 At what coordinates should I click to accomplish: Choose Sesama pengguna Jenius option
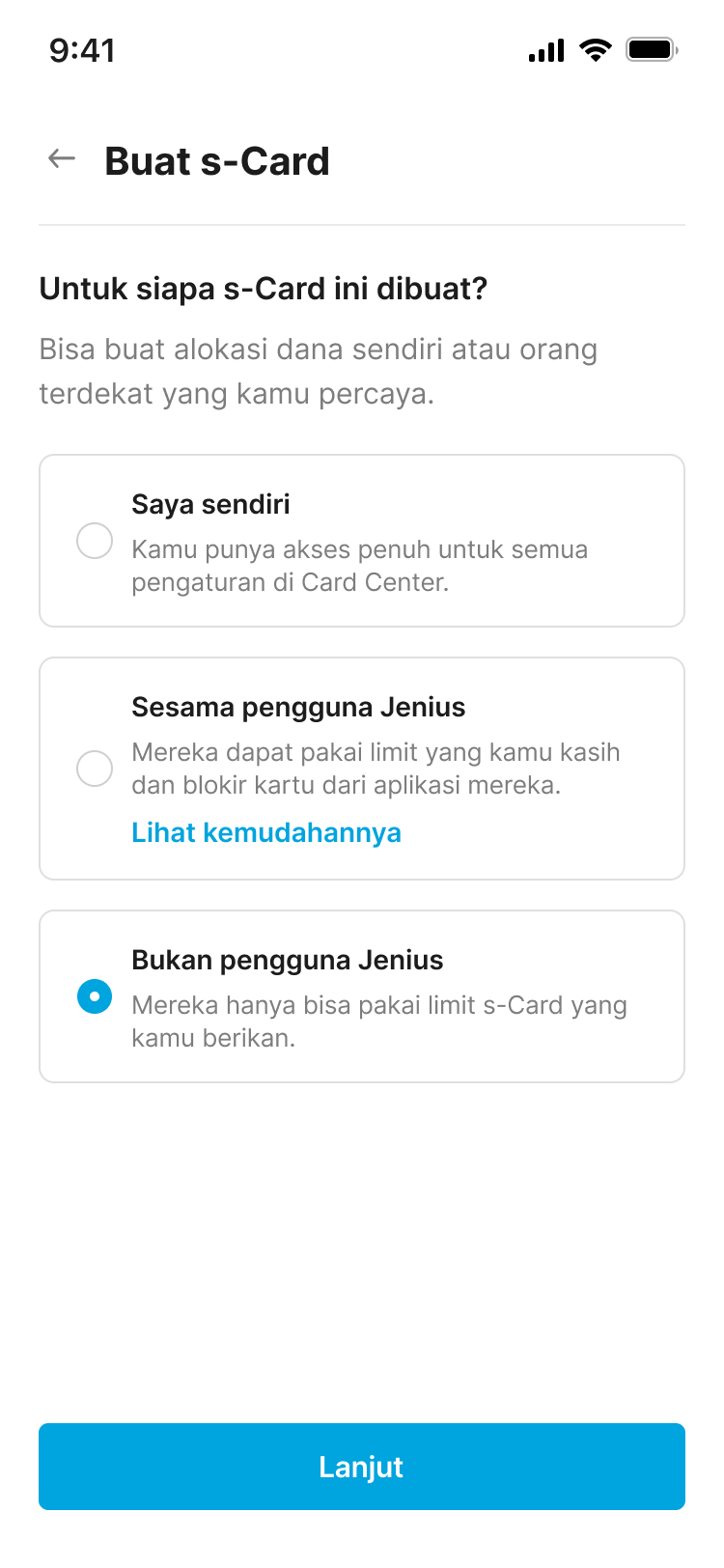(x=95, y=769)
